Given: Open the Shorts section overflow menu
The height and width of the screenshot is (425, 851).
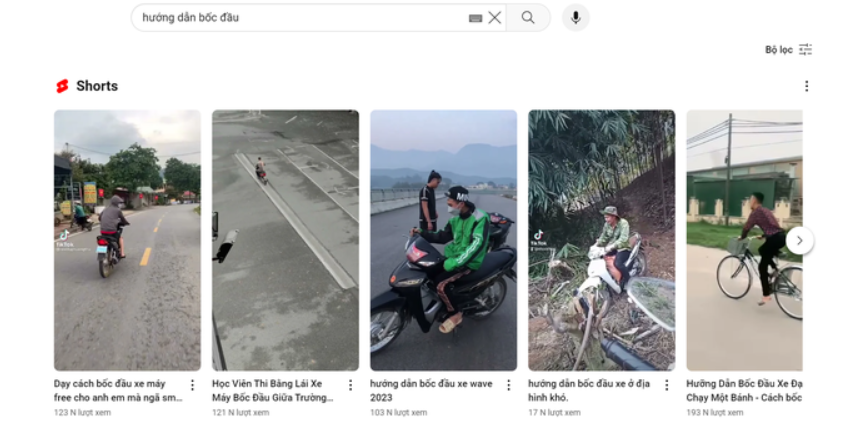Looking at the screenshot, I should point(806,86).
